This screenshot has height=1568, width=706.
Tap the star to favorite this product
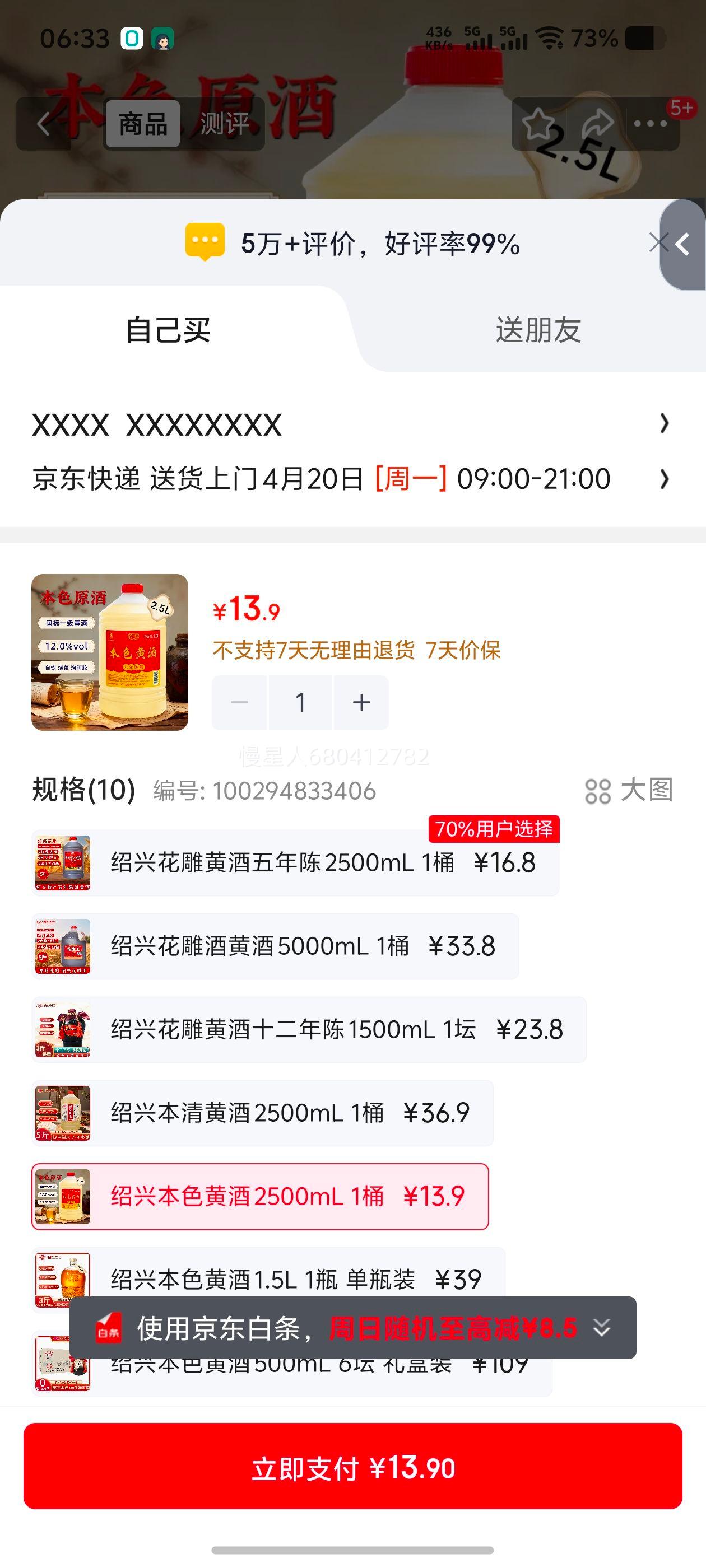point(539,123)
